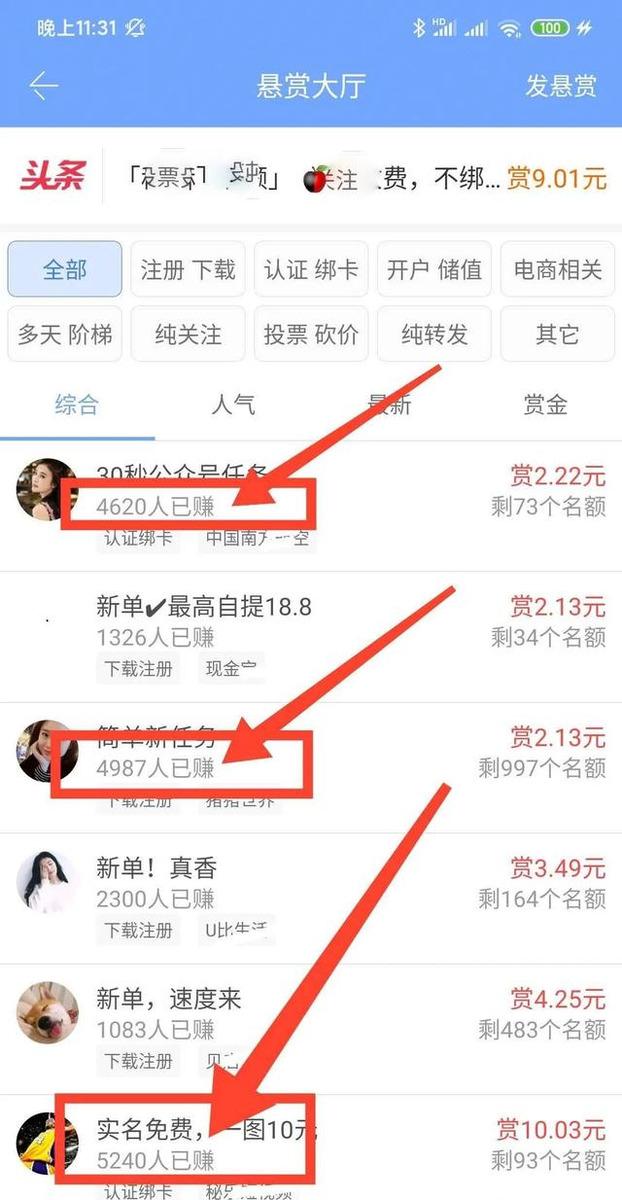Filter by 多天 阶梯
This screenshot has width=622, height=1200.
click(65, 334)
